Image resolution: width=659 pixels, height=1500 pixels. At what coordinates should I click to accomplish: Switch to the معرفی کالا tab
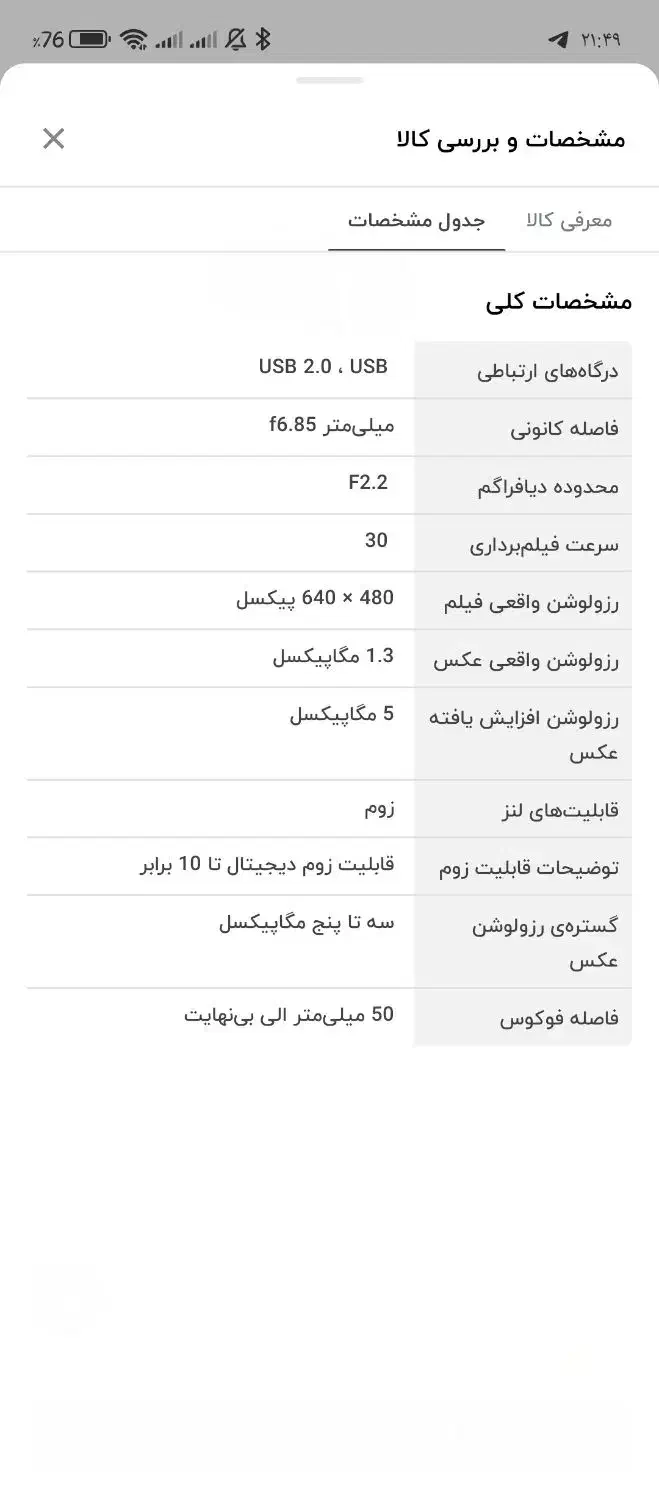(569, 220)
